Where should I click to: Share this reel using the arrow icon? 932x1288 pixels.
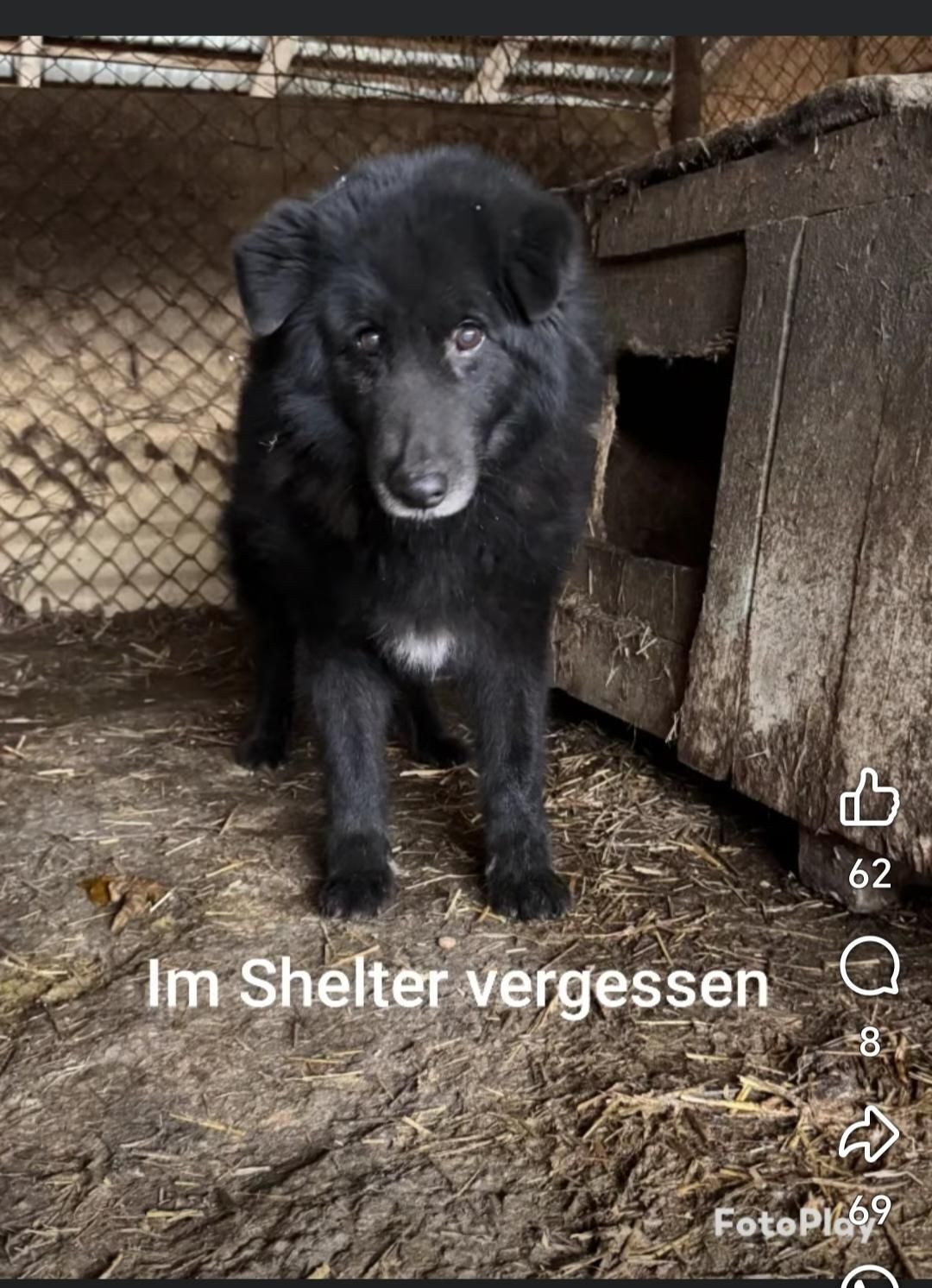coord(869,1134)
